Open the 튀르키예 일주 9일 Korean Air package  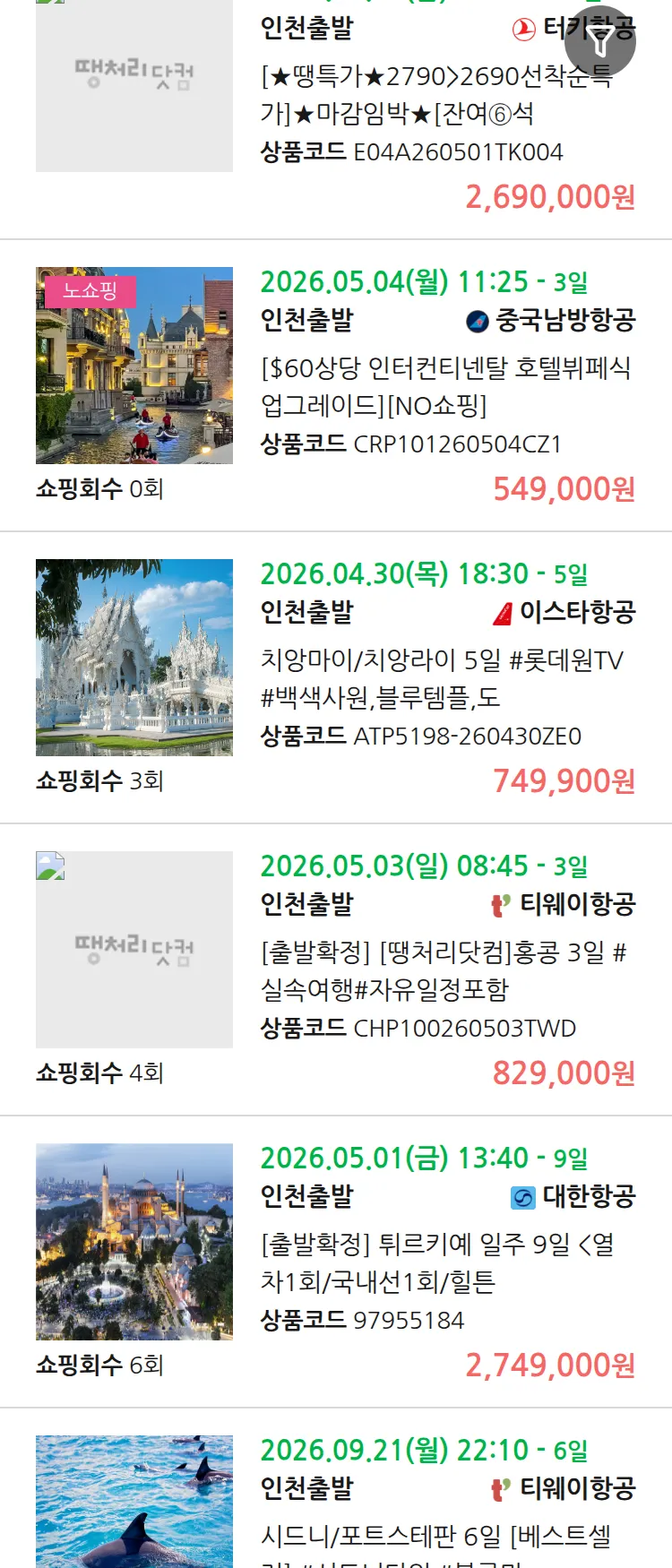437,1263
